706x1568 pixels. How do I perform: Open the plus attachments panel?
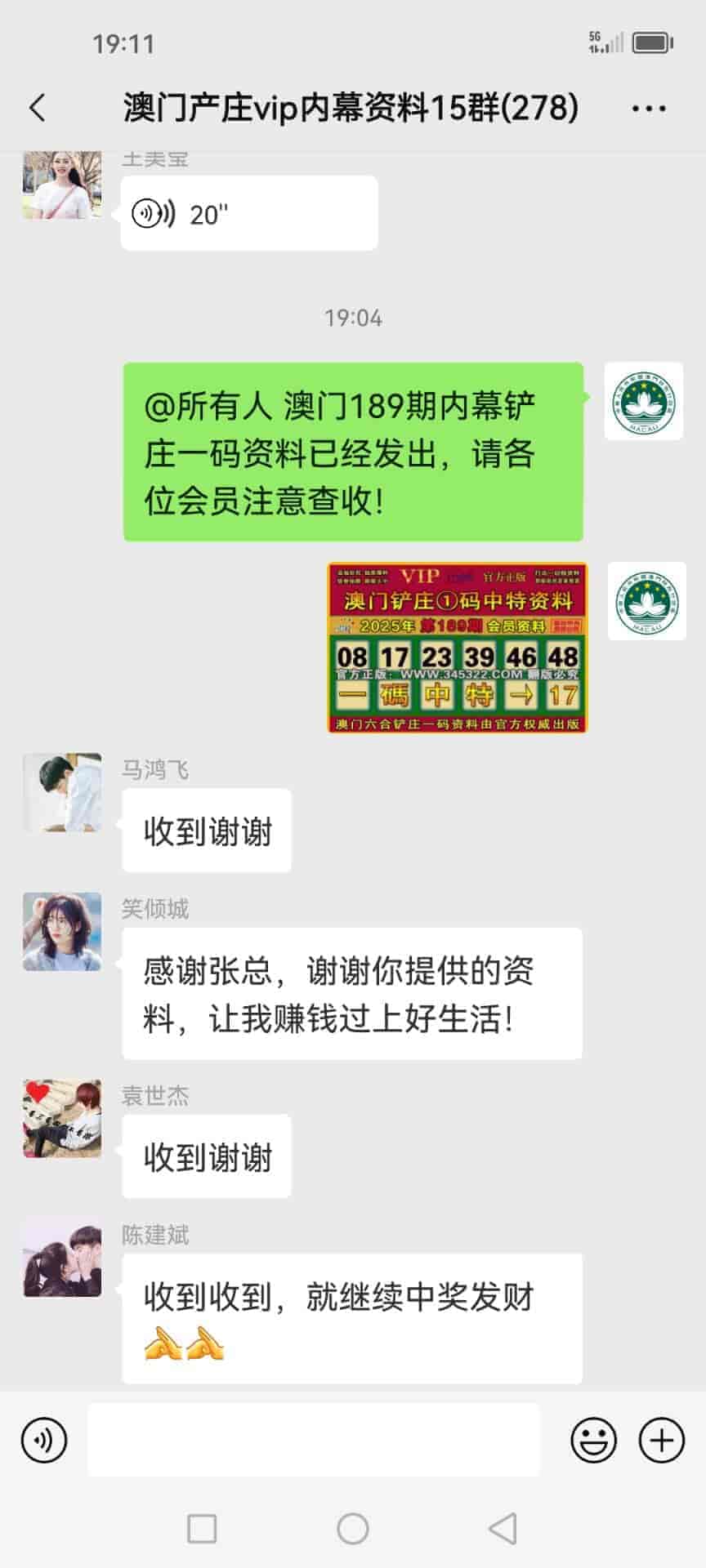point(661,1440)
